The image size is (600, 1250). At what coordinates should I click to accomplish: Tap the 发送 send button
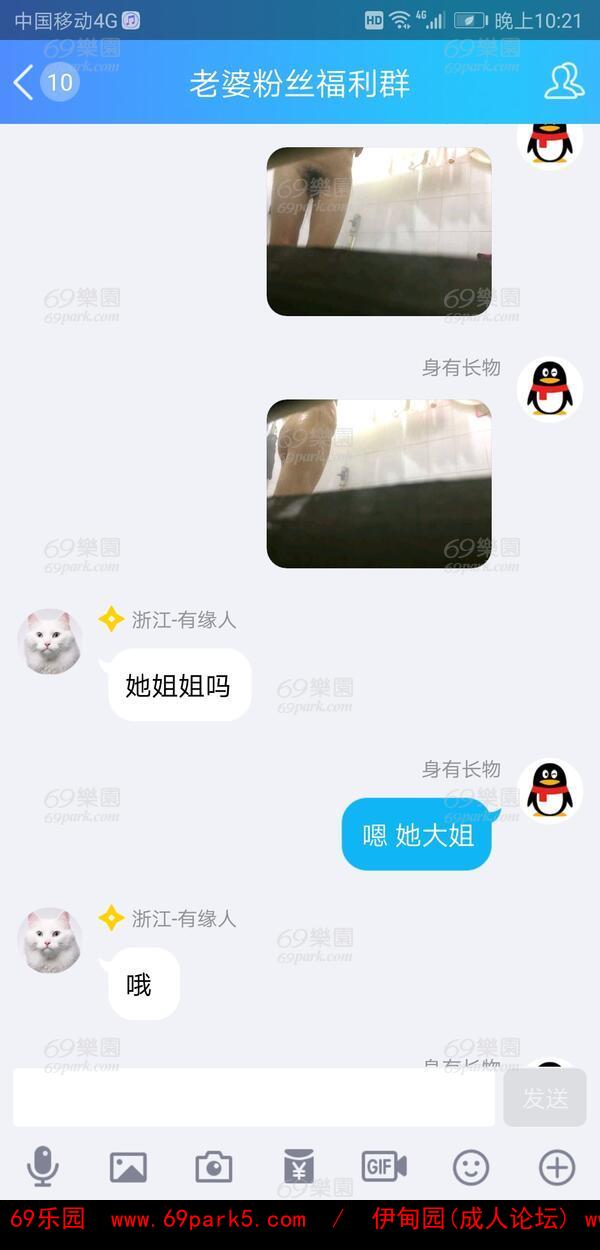click(x=546, y=1098)
